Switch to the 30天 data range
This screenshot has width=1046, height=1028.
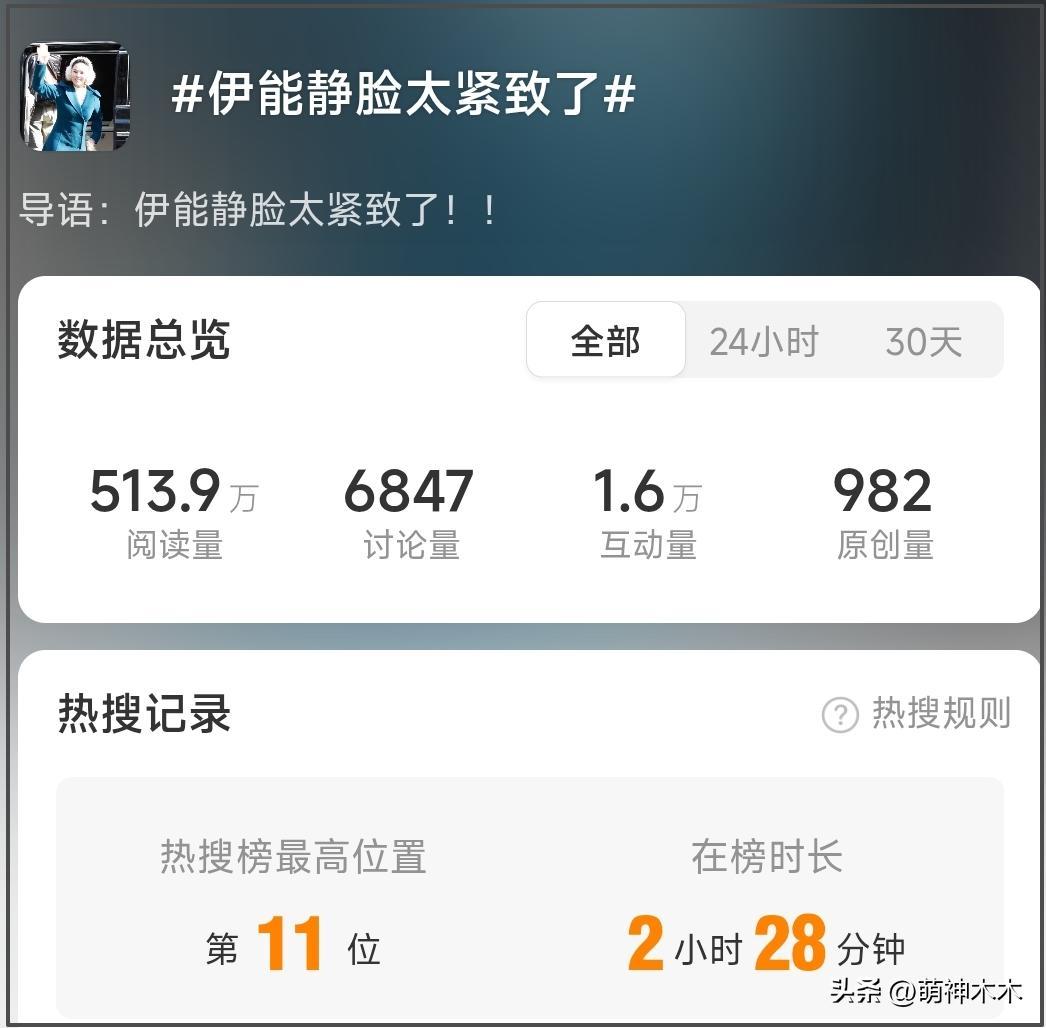click(x=923, y=342)
